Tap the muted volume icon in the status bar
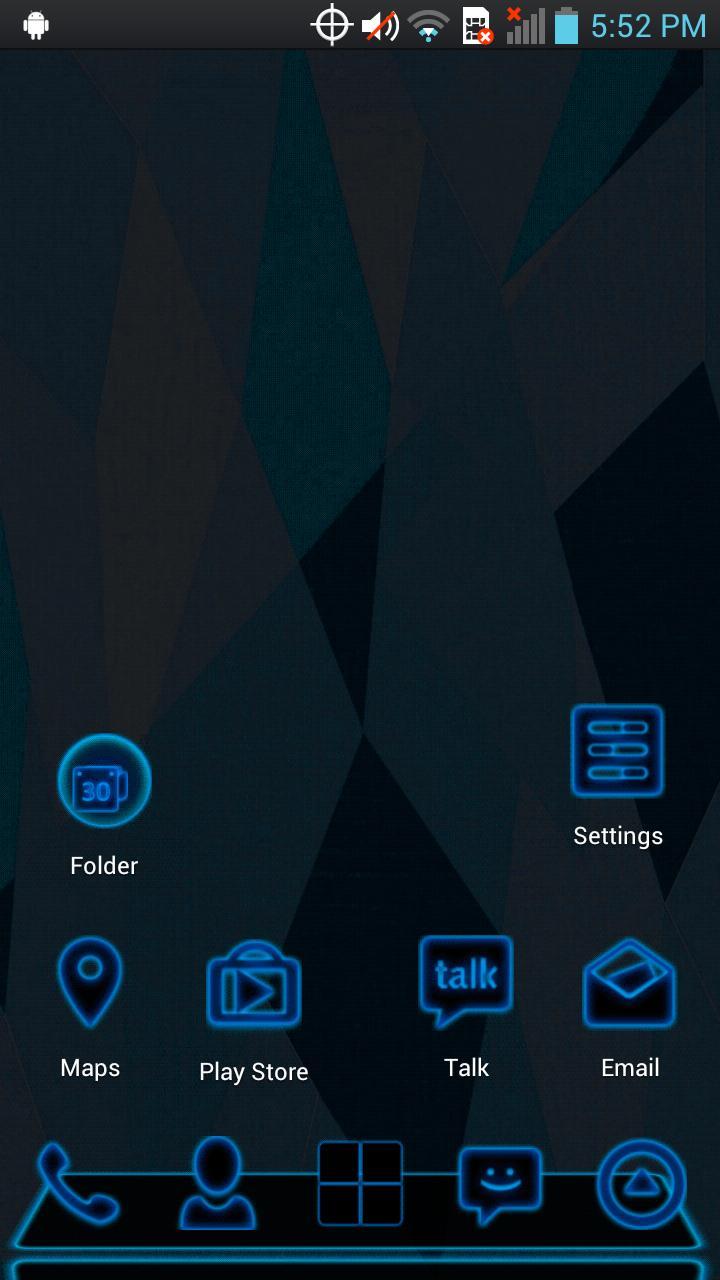 coord(384,25)
